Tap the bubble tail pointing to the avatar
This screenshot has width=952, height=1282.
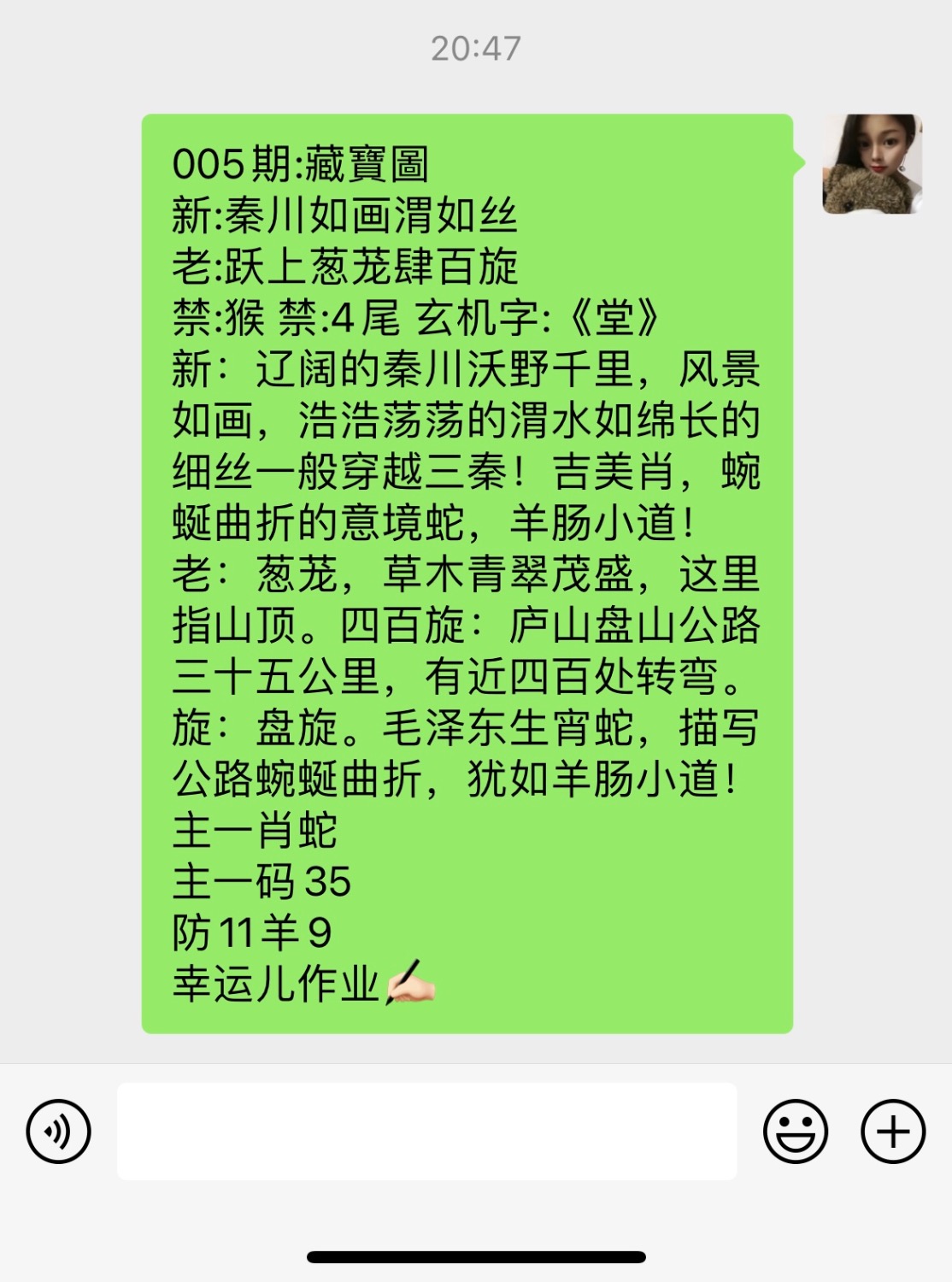coord(802,162)
